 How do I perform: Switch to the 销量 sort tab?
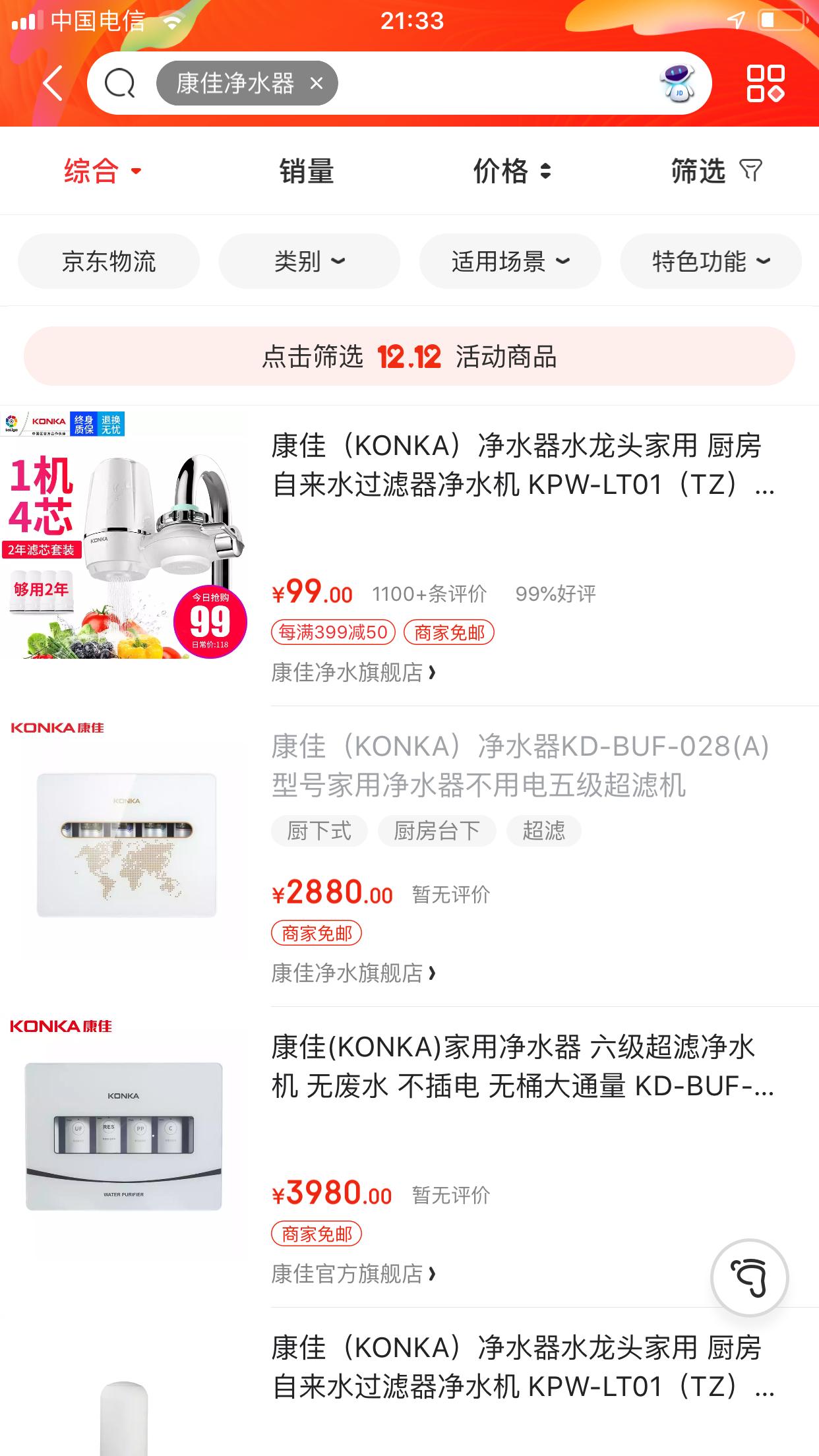click(x=306, y=171)
